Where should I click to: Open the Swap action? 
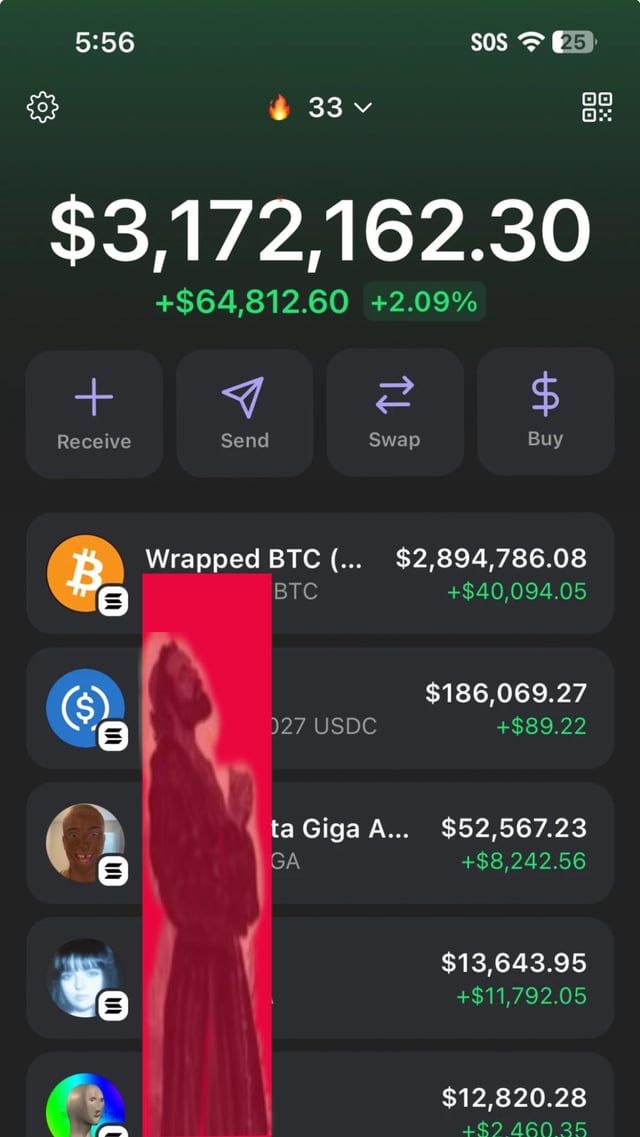[394, 413]
